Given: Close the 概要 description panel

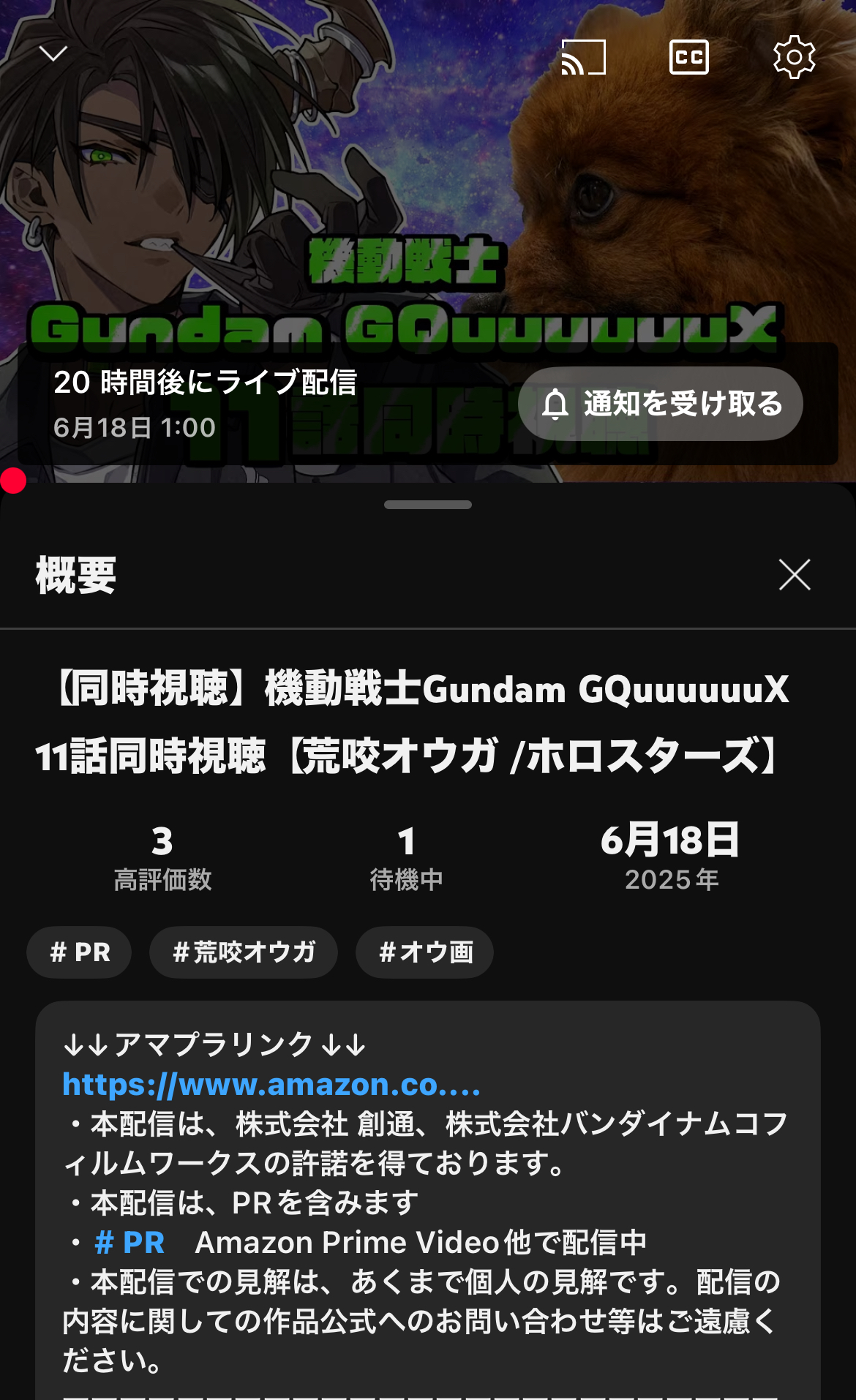Looking at the screenshot, I should (x=795, y=574).
